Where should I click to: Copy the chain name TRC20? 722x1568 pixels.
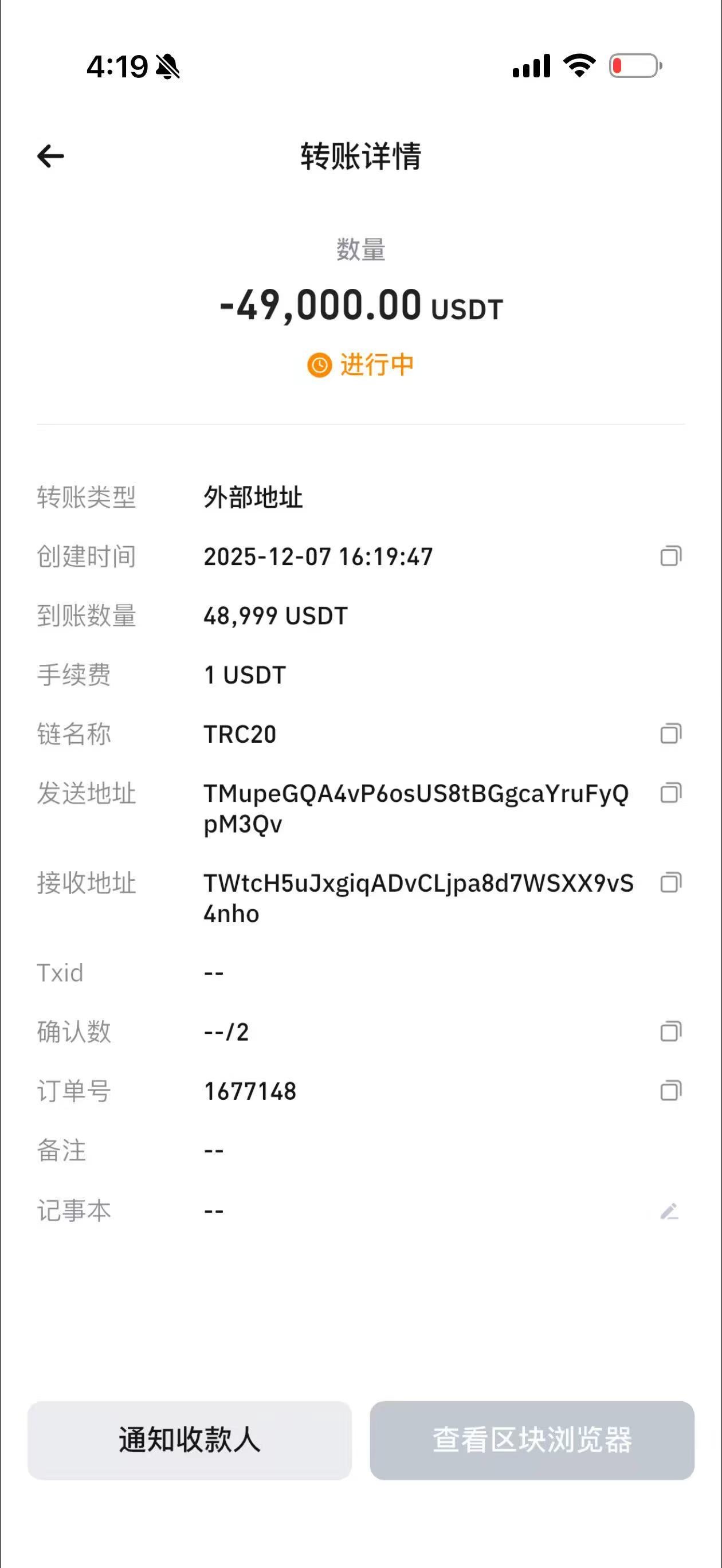click(671, 734)
